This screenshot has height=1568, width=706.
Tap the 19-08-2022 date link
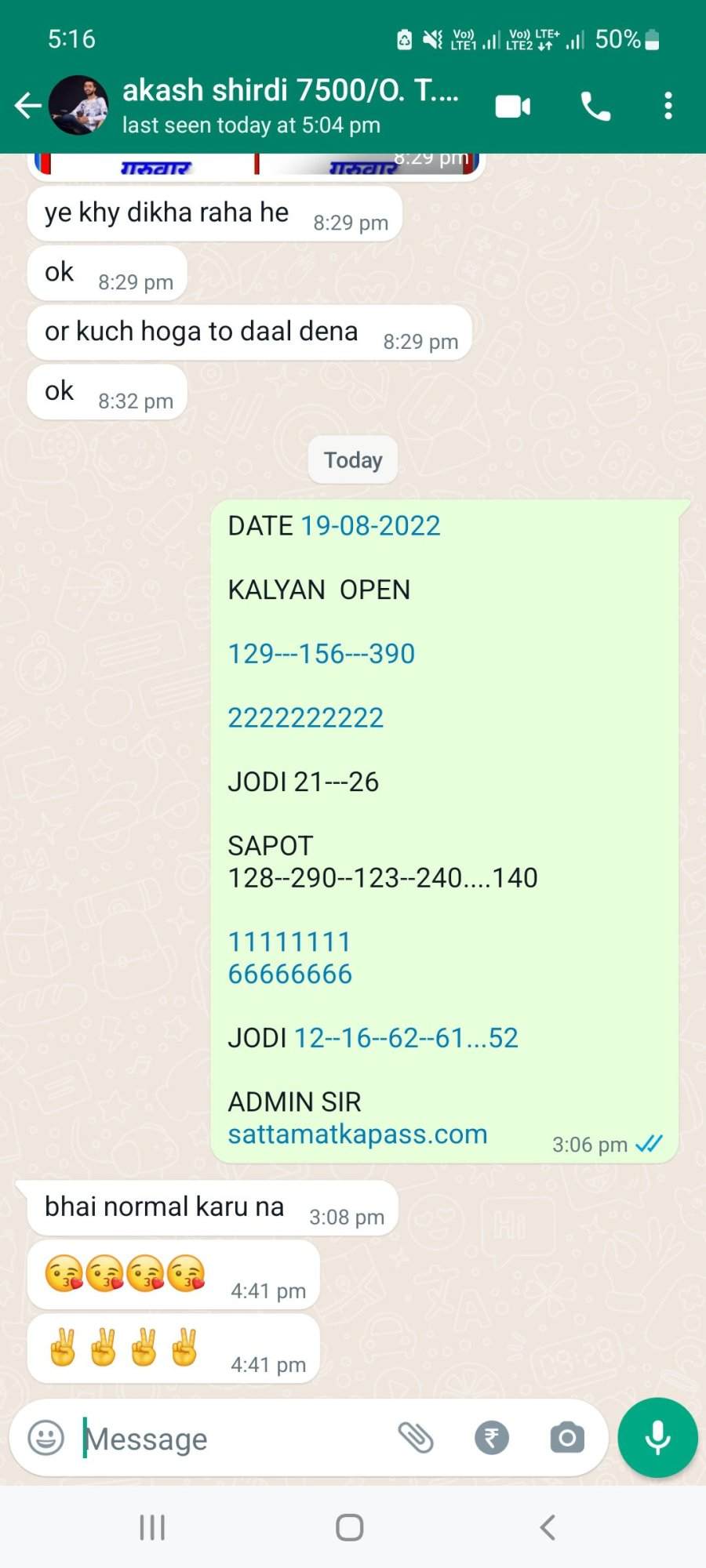[370, 525]
